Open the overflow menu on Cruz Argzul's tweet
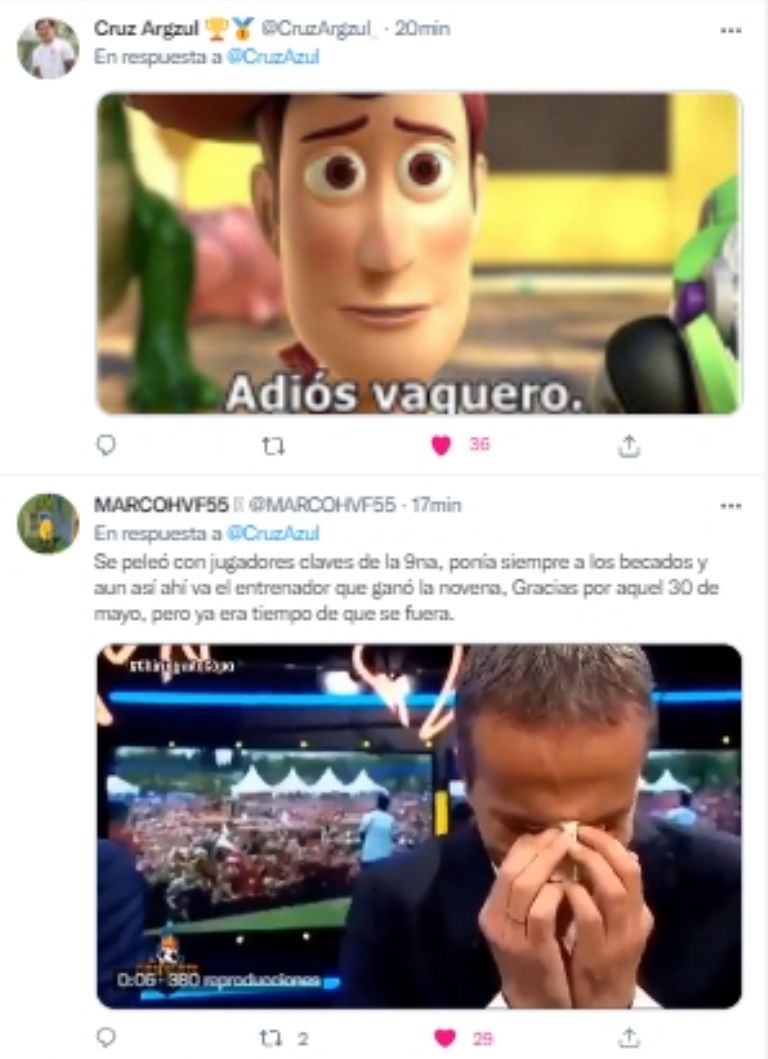This screenshot has height=1059, width=768. pyautogui.click(x=731, y=30)
